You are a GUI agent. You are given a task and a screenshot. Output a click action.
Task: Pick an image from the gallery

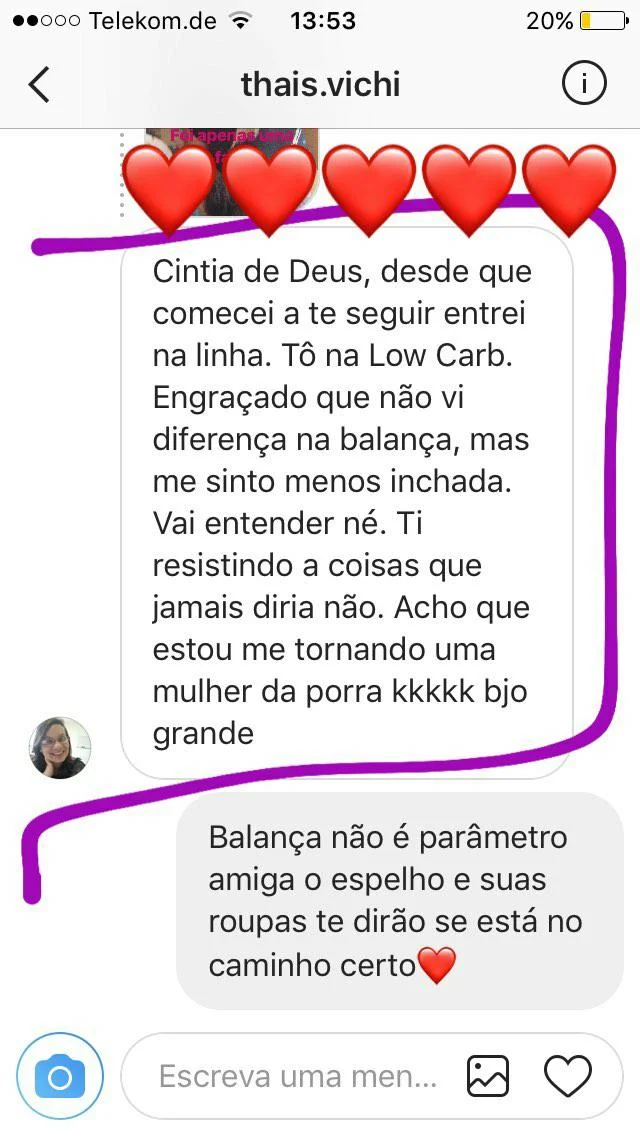tap(488, 1076)
